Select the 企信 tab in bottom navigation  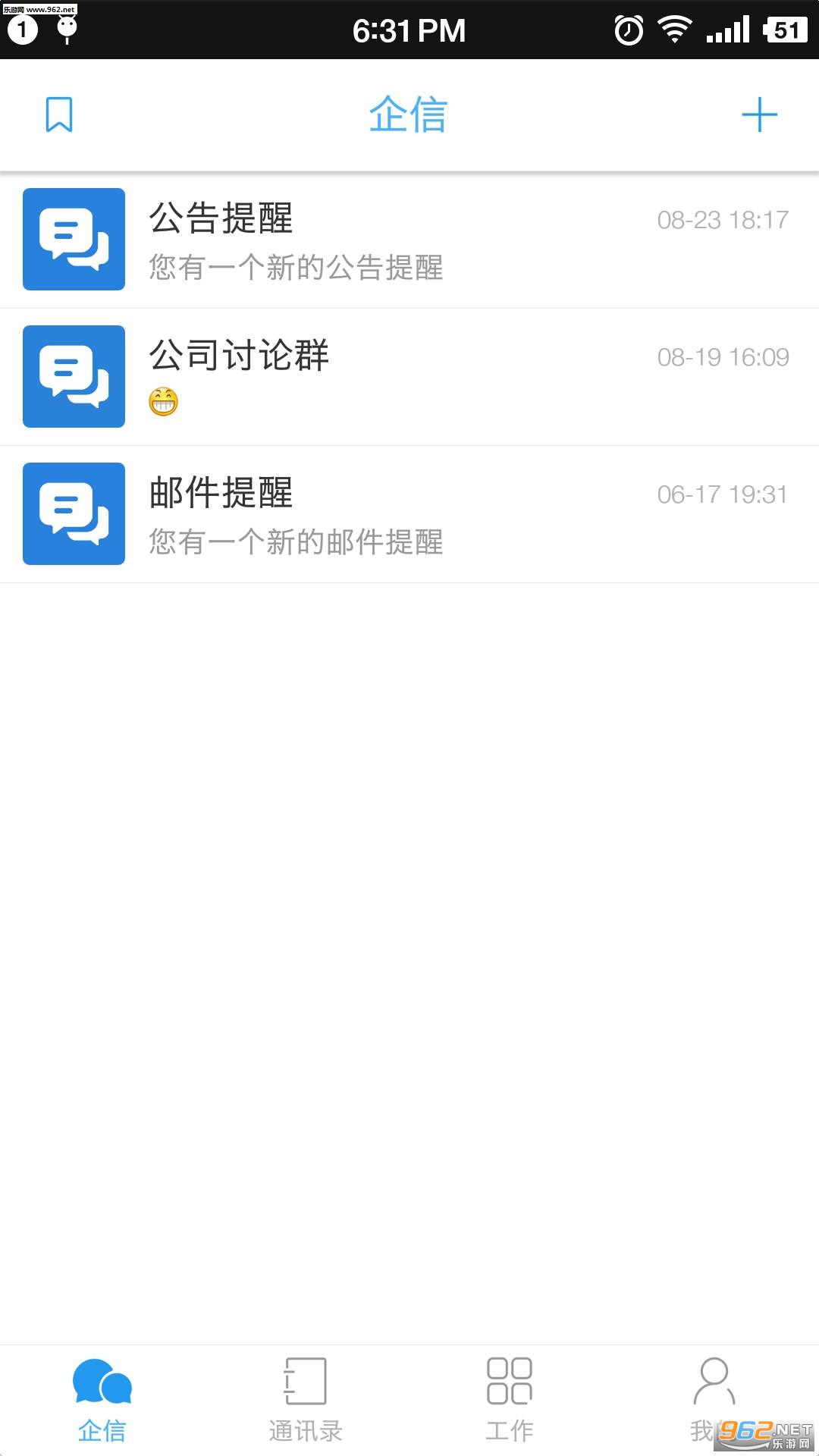click(102, 1400)
